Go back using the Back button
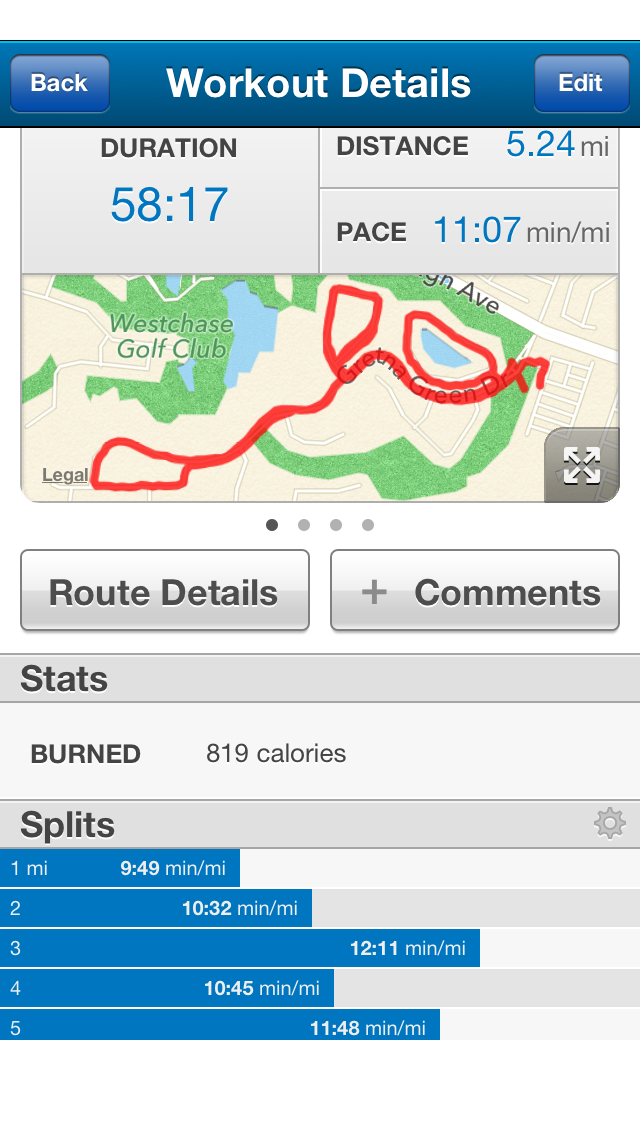 (59, 83)
